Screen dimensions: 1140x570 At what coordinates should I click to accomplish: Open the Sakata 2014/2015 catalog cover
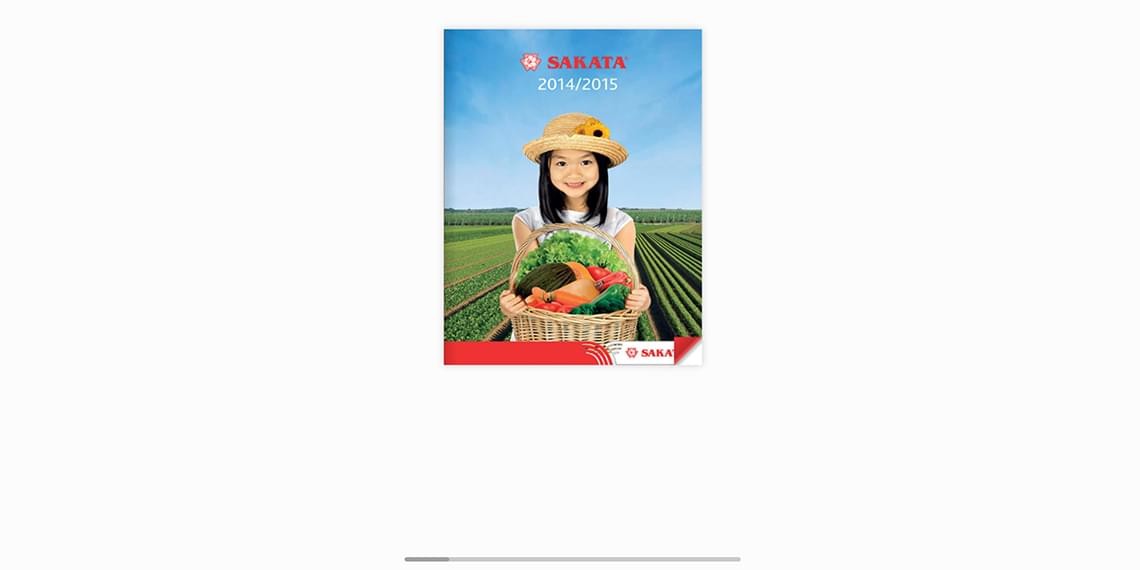tap(572, 196)
